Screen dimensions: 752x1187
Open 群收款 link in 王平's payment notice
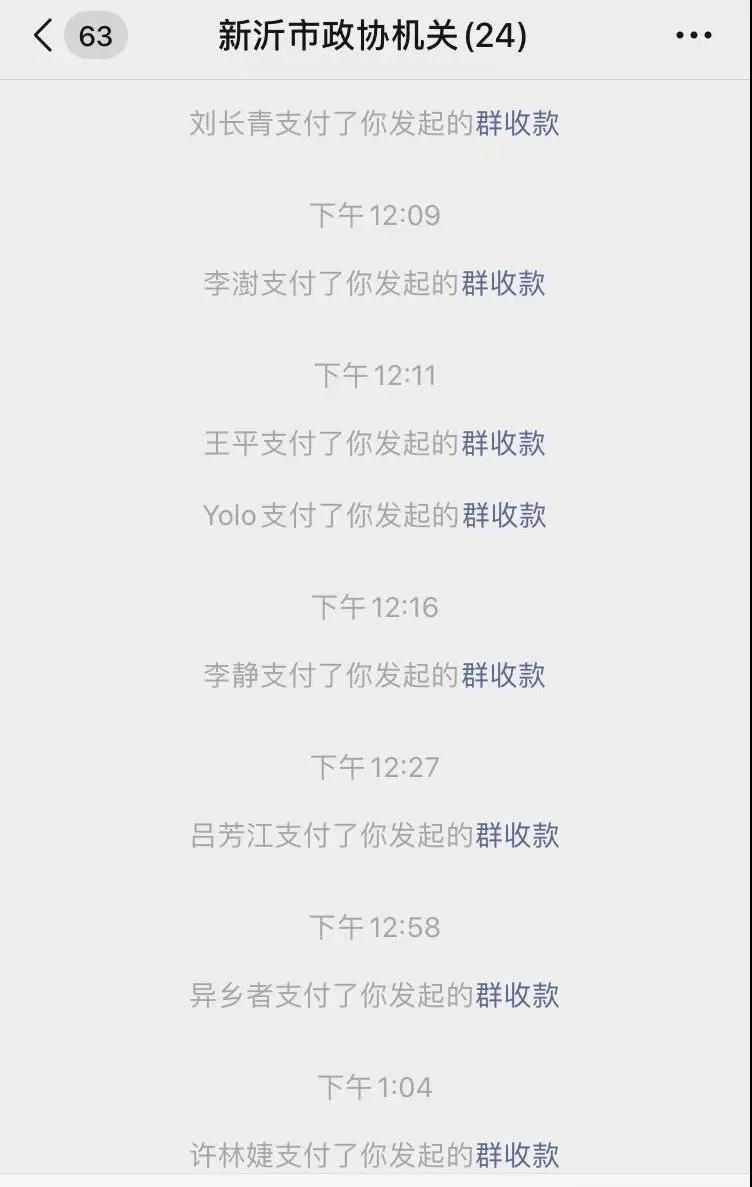503,444
